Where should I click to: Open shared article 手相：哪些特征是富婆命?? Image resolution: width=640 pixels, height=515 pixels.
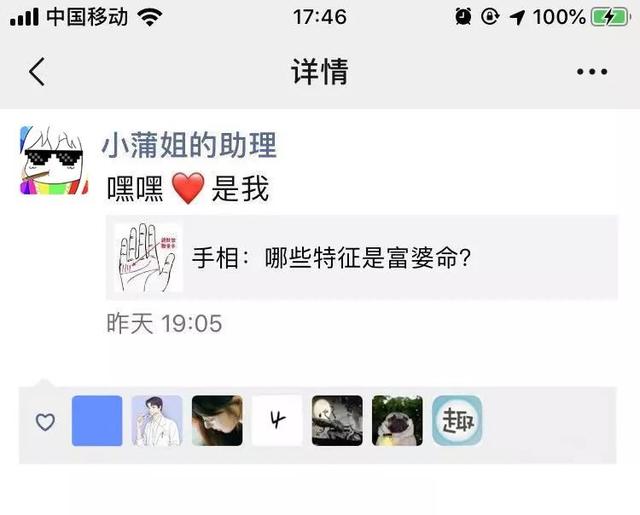tap(361, 258)
